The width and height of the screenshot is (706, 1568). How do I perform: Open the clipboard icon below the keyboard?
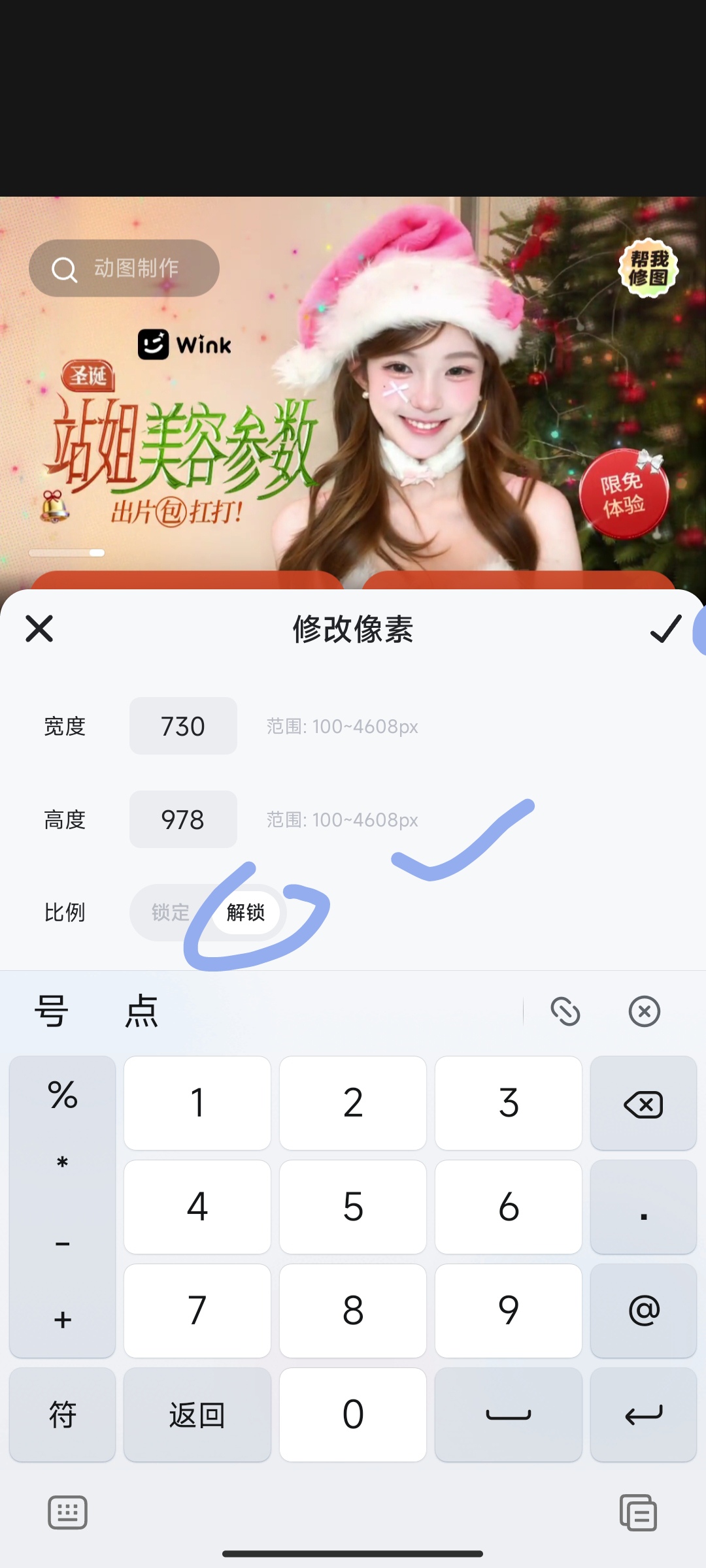pyautogui.click(x=638, y=1512)
